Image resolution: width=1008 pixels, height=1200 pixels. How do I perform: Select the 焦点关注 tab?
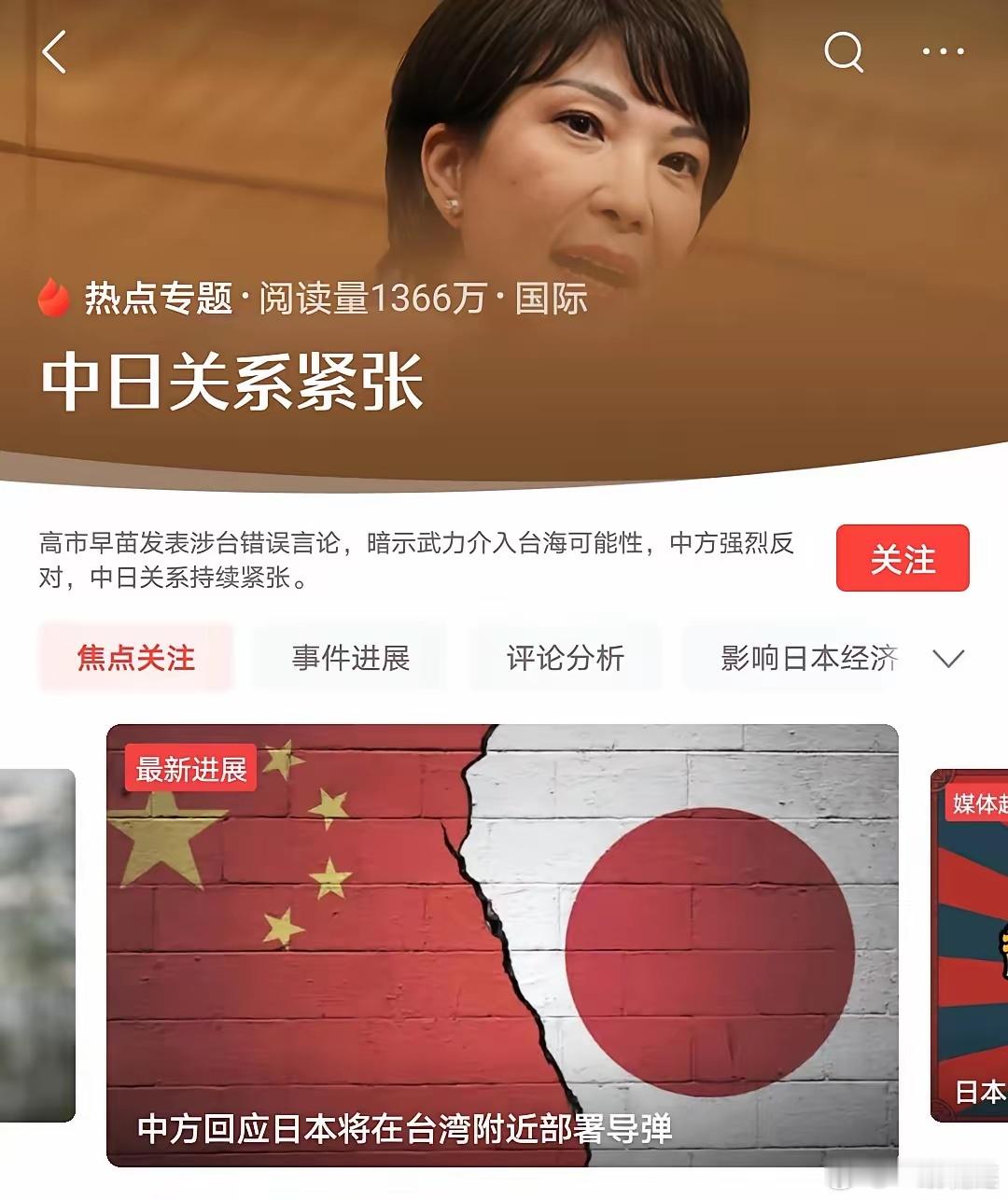point(135,658)
